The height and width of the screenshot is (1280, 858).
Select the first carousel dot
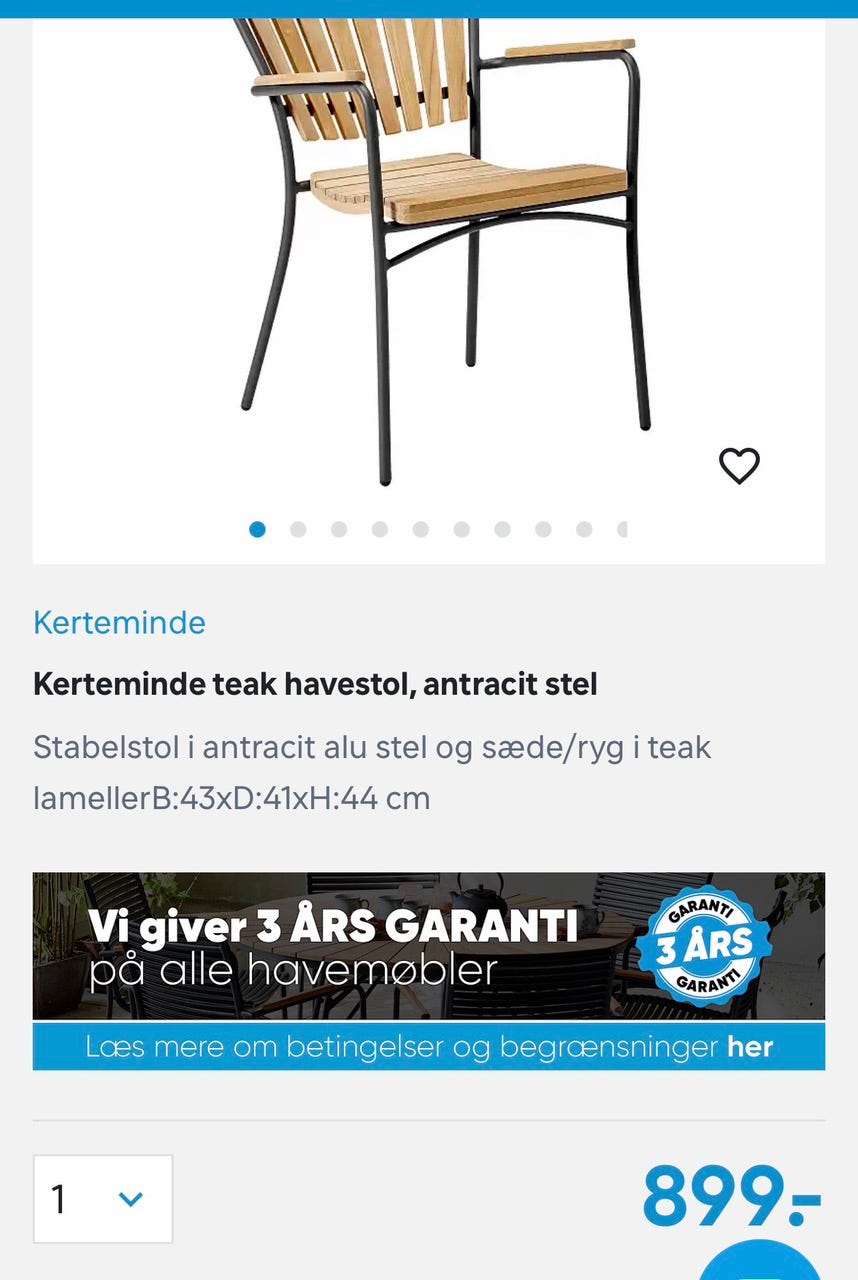click(257, 530)
